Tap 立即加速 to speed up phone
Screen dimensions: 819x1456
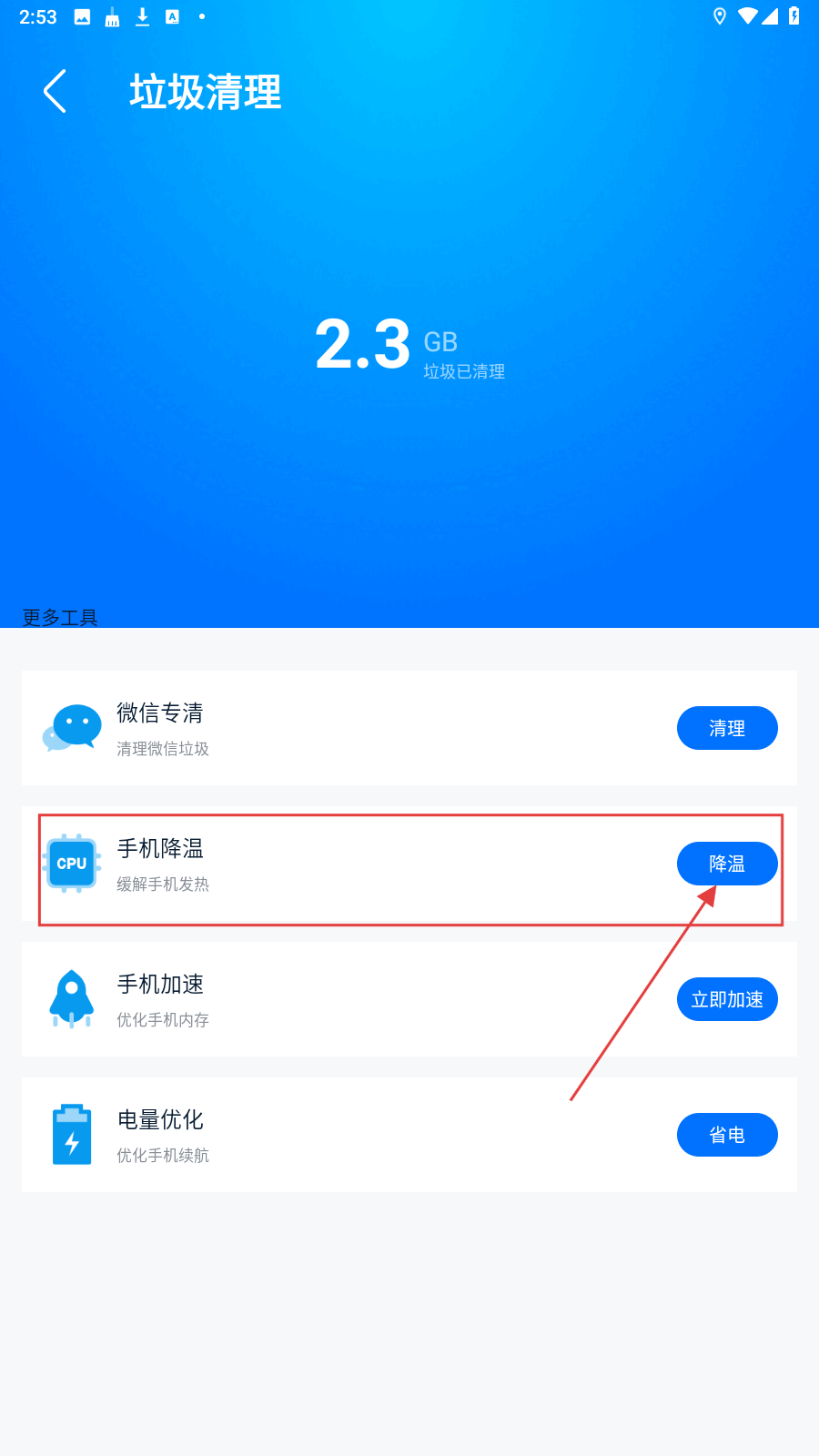pos(726,999)
